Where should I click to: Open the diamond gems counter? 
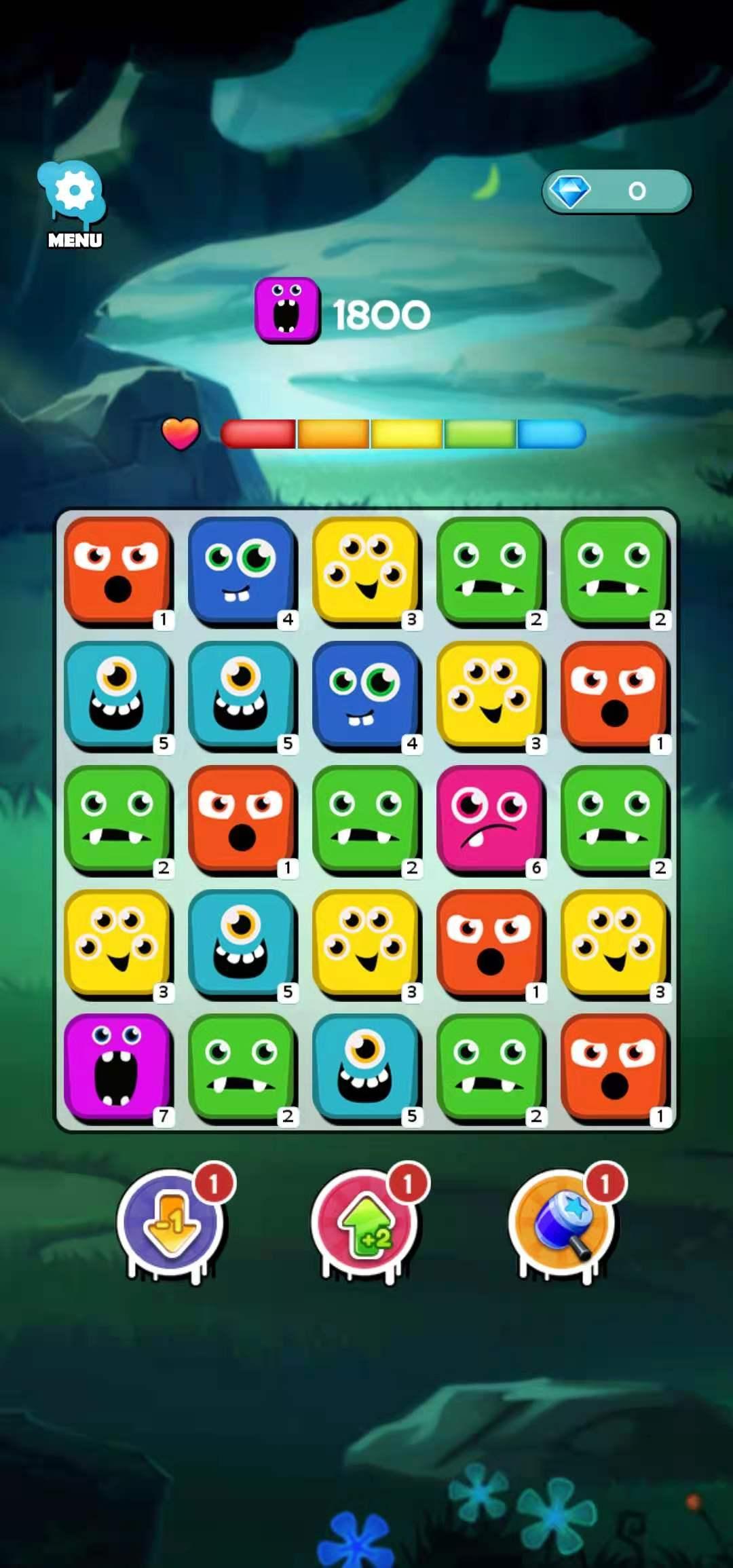pos(616,191)
